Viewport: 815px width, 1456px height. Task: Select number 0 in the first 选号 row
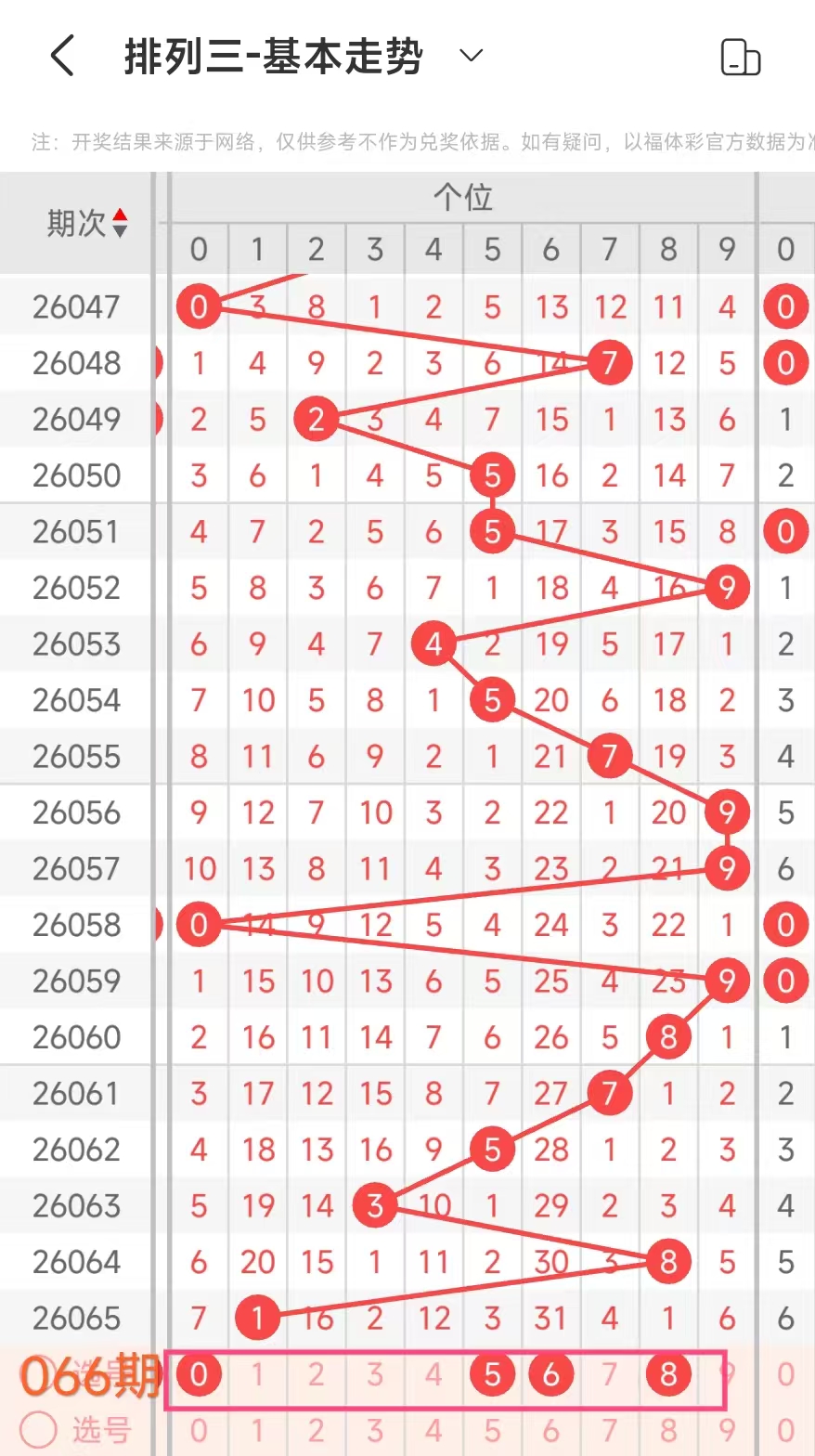click(198, 1374)
